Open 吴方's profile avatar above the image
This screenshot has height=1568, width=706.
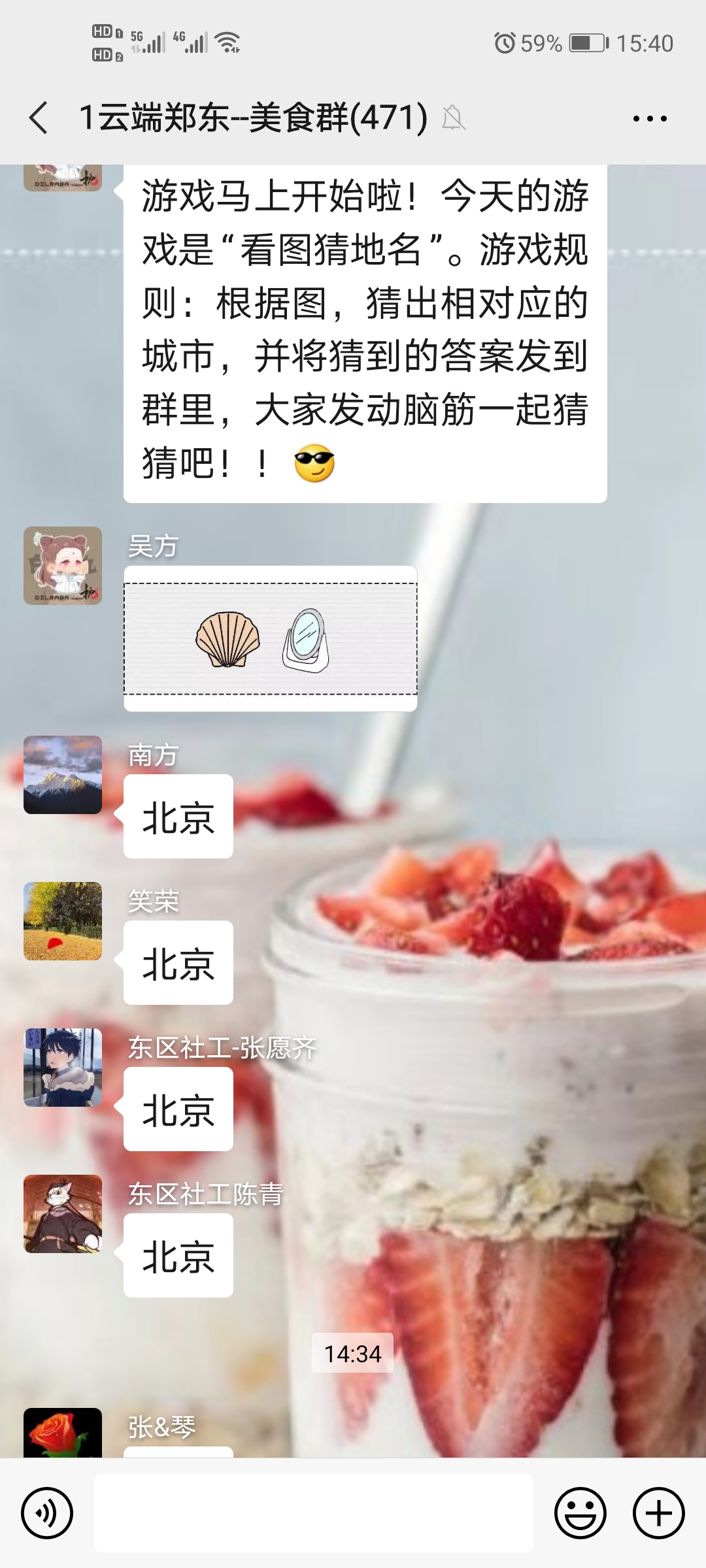(63, 566)
